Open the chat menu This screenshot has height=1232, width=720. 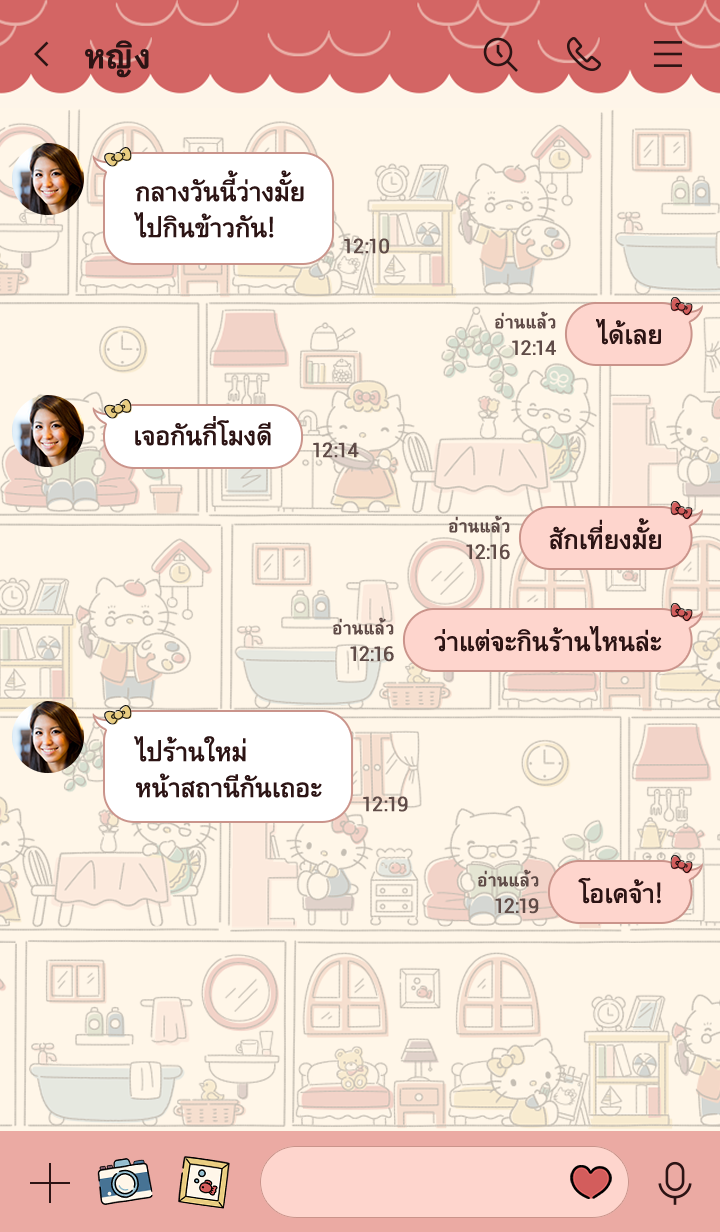tap(668, 55)
